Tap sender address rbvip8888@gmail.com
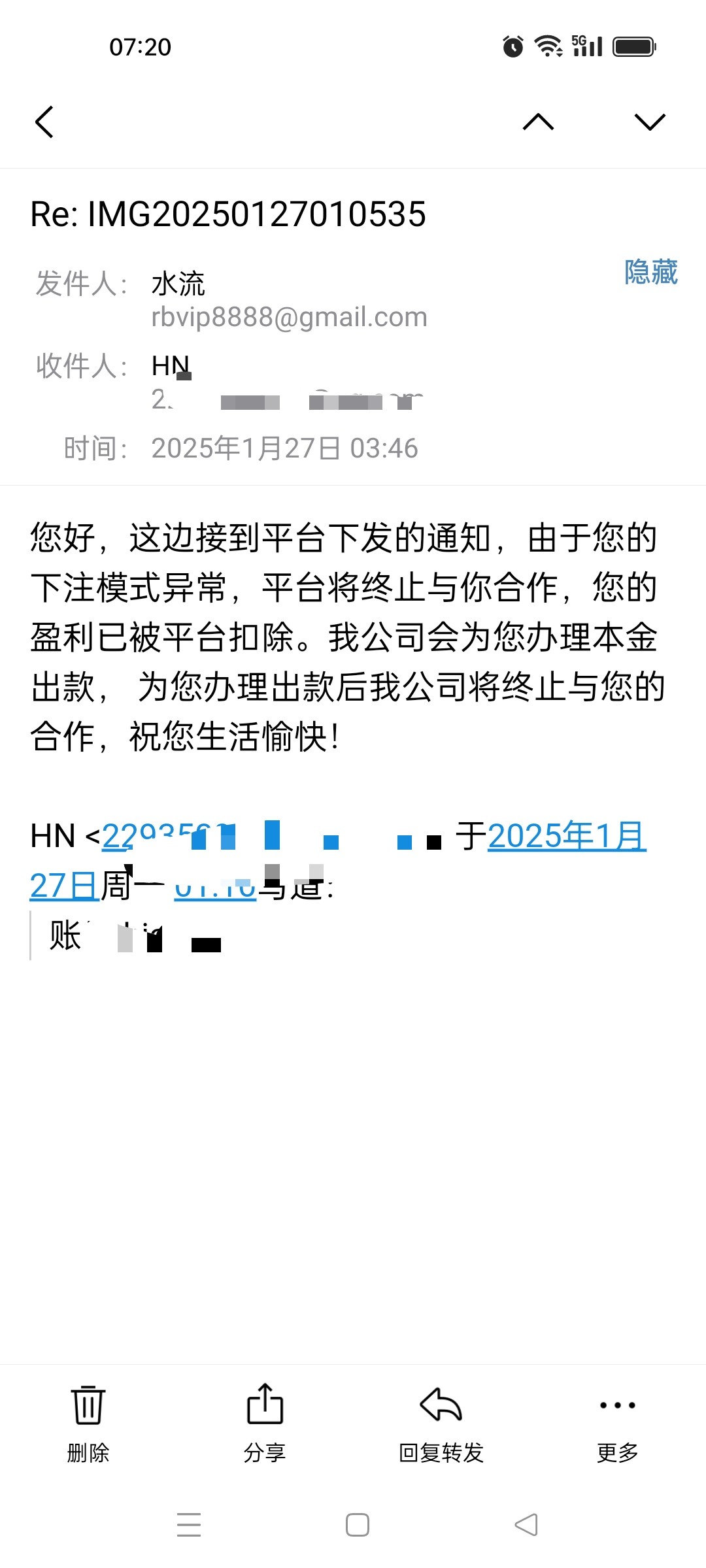The image size is (706, 1568). tap(289, 317)
